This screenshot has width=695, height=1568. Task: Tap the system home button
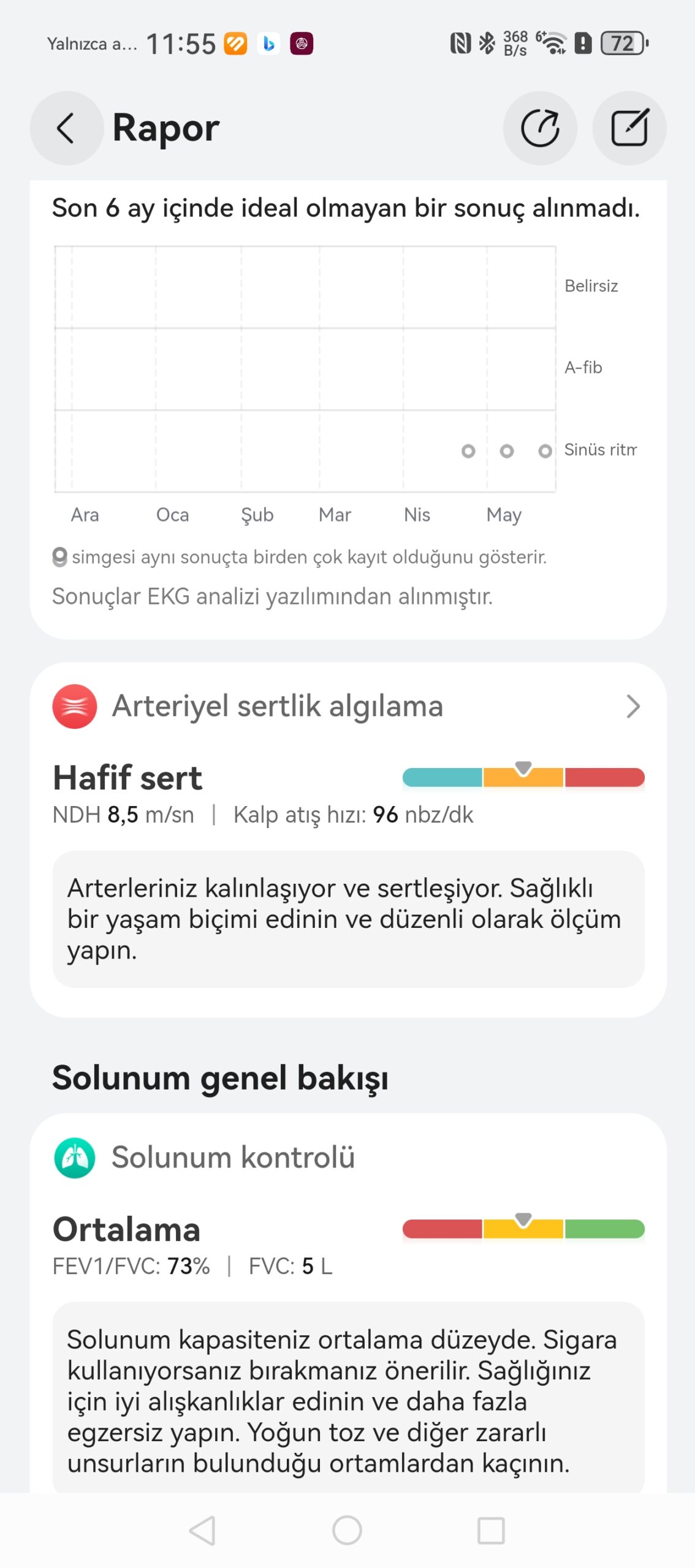(347, 1530)
